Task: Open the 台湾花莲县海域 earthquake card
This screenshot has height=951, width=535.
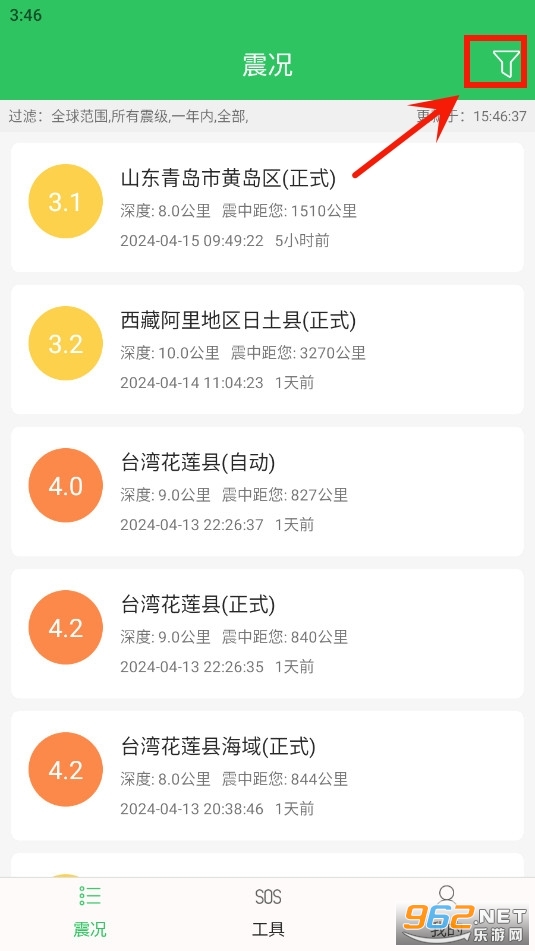Action: (x=268, y=775)
